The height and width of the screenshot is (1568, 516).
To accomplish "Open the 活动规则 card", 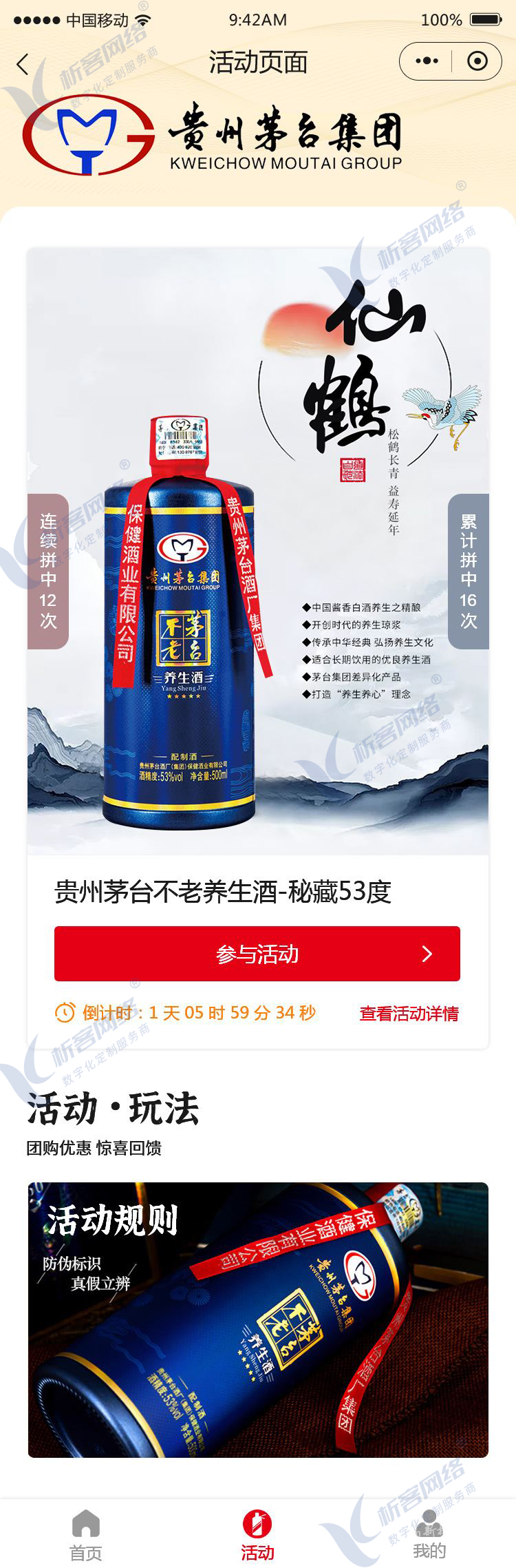I will pyautogui.click(x=258, y=1320).
